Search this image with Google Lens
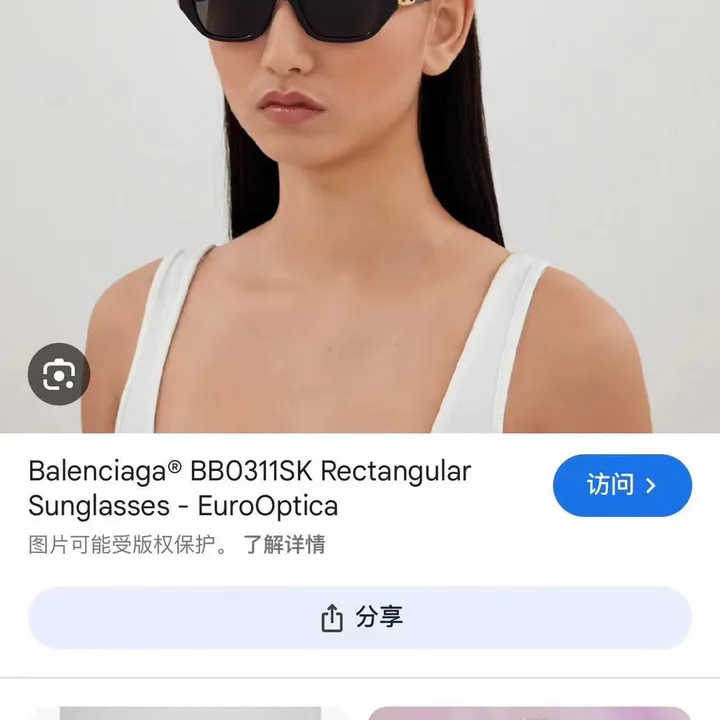This screenshot has height=720, width=720. coord(59,375)
